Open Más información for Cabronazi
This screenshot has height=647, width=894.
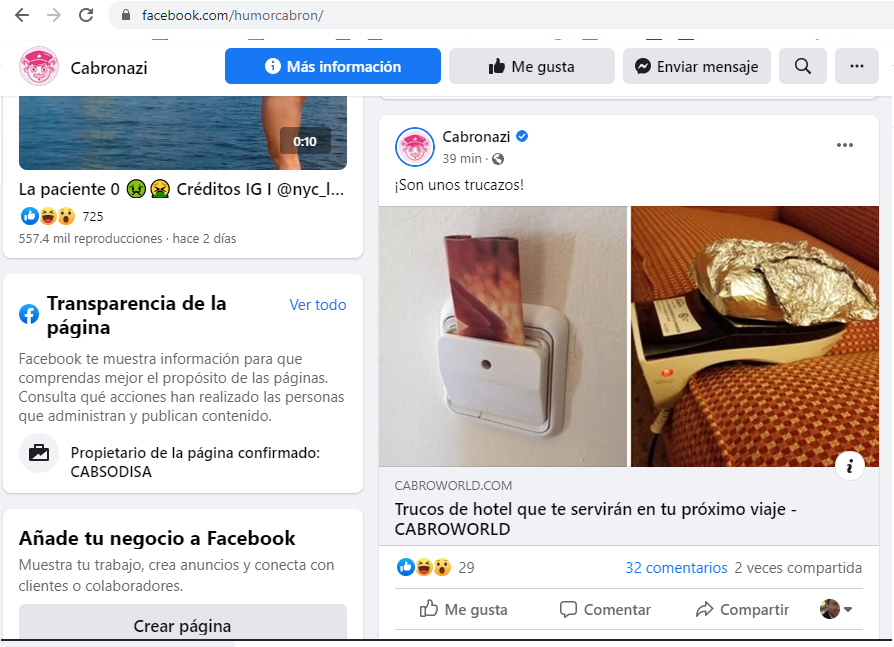point(333,67)
